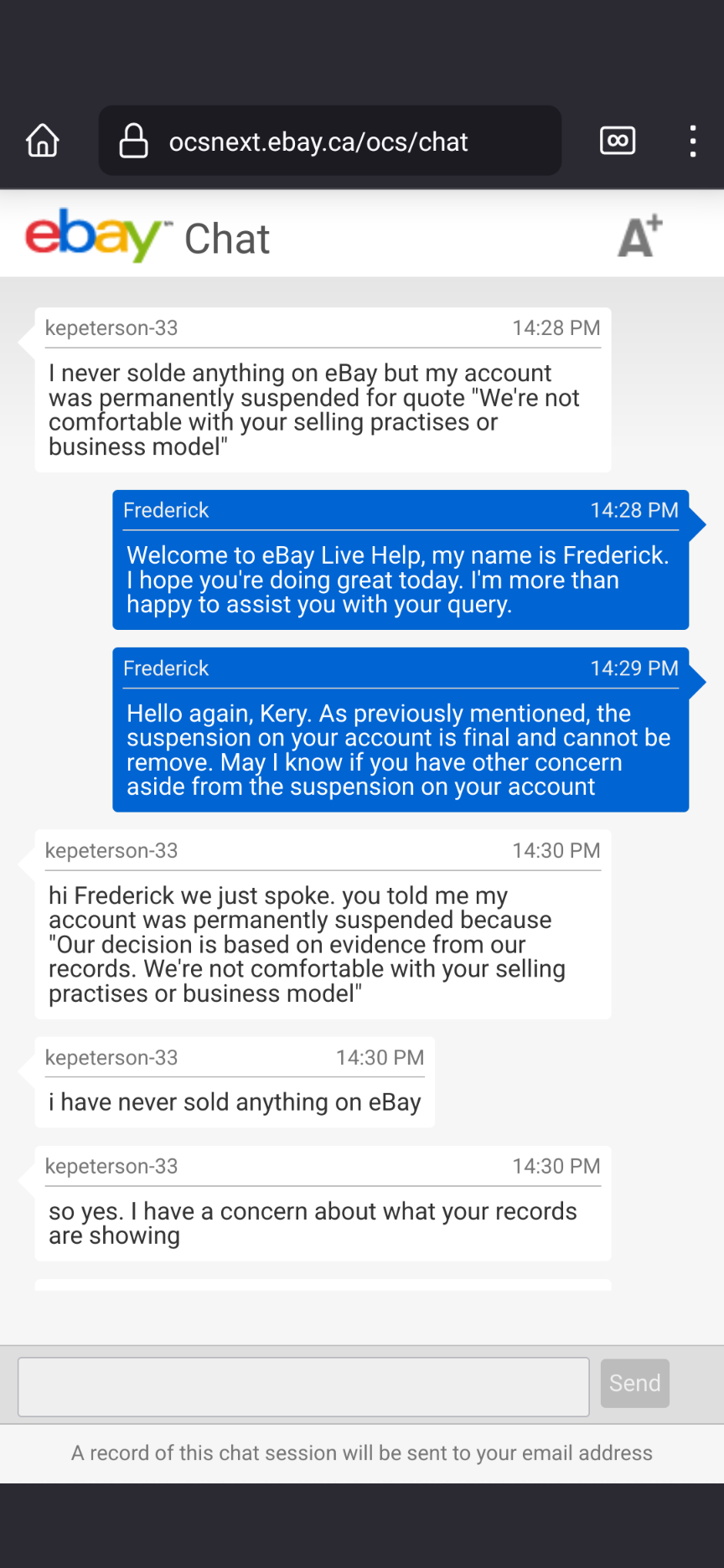Open the tab switcher icon
The height and width of the screenshot is (1568, 724).
pos(618,140)
